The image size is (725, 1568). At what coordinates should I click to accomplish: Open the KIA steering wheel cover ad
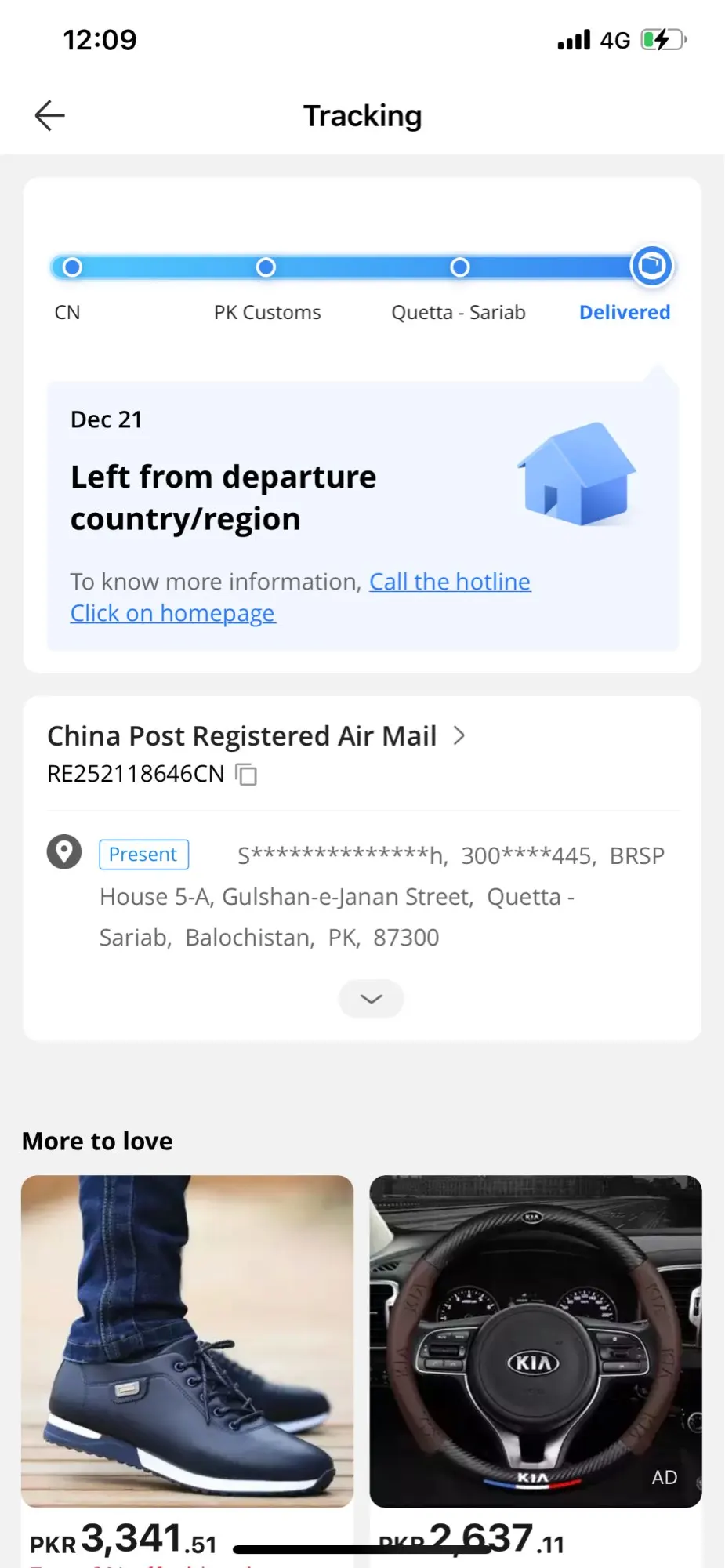point(535,1341)
